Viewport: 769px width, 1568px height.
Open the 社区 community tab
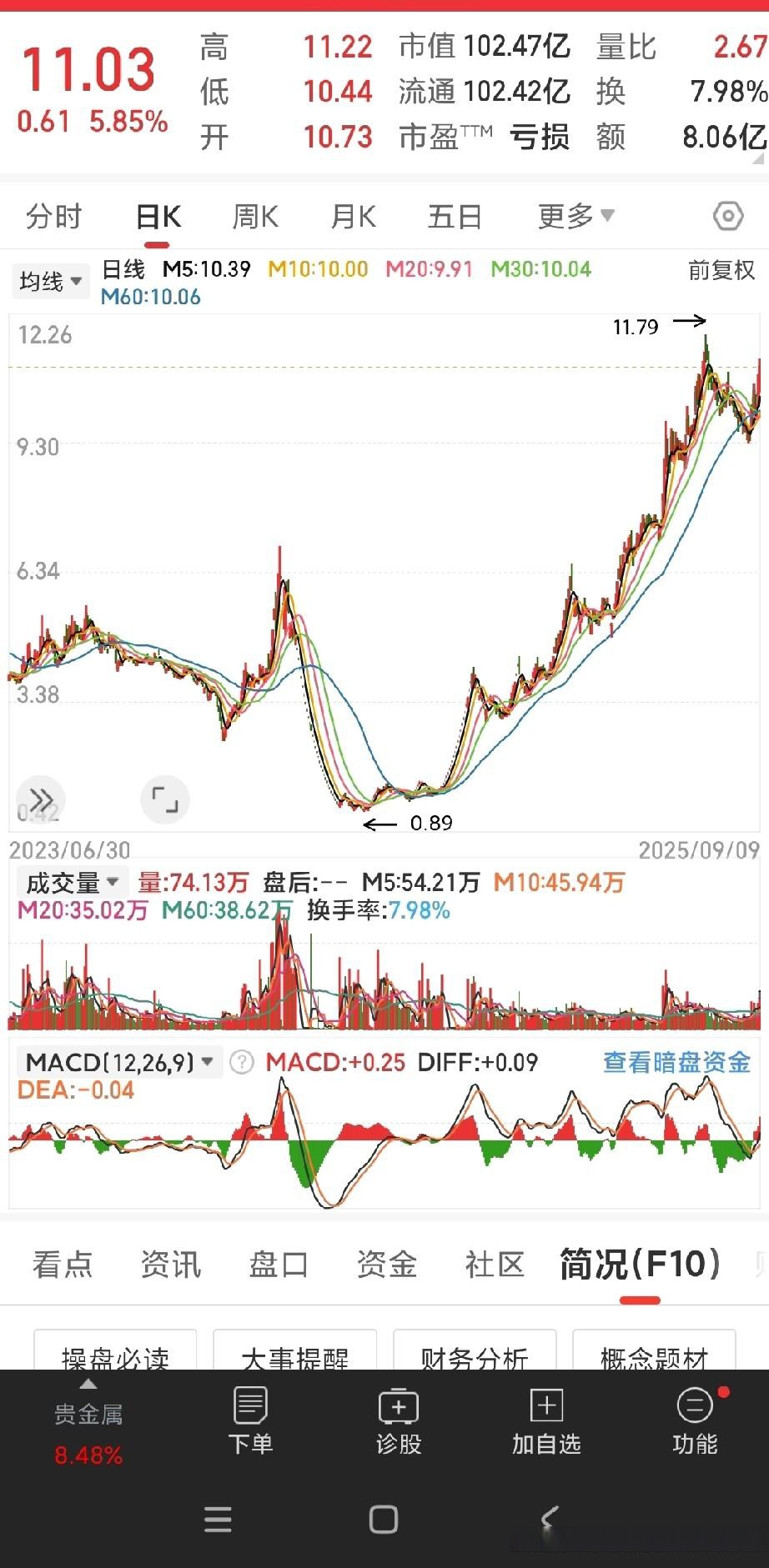coord(494,1265)
